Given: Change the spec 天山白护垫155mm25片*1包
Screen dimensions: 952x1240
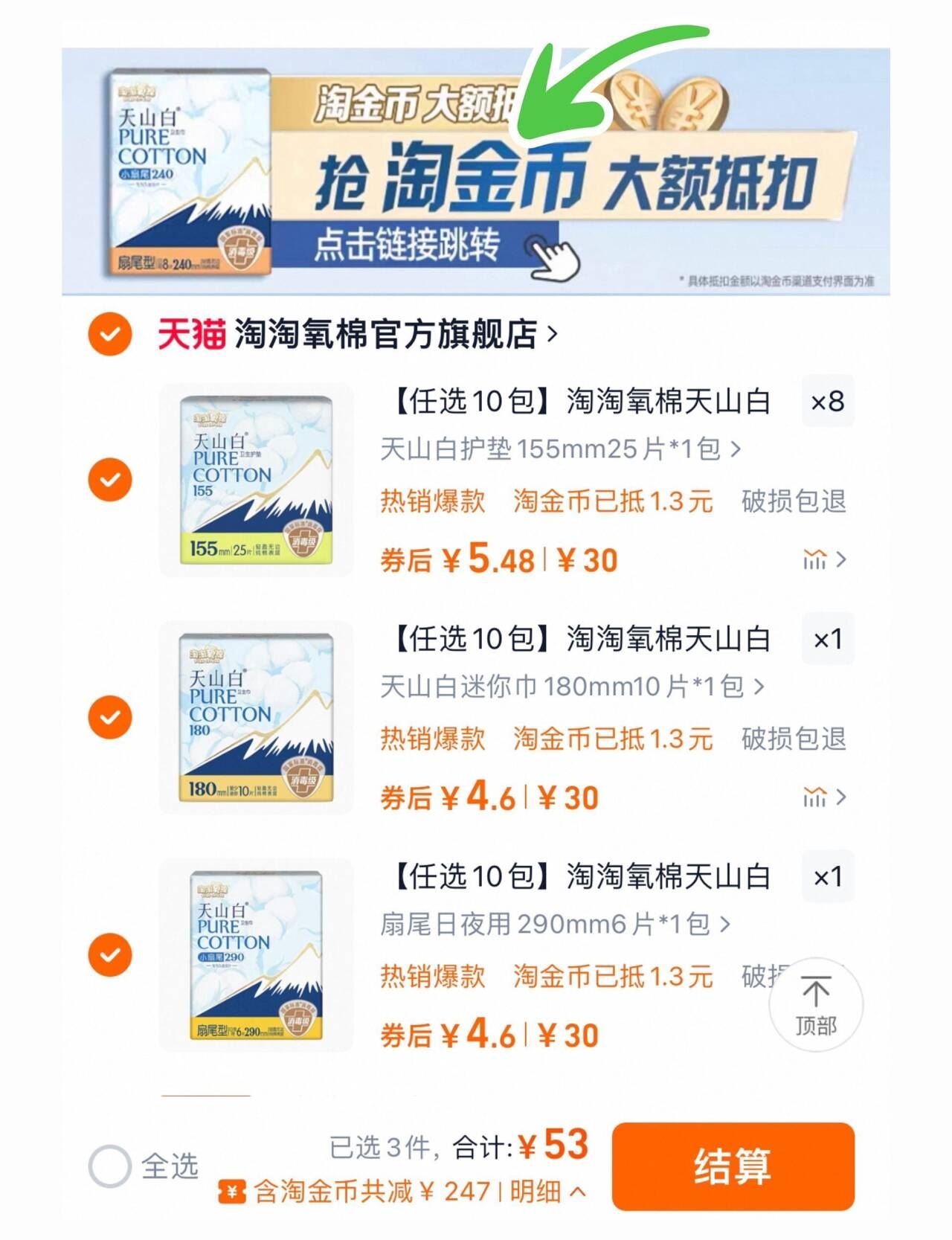Looking at the screenshot, I should 559,449.
